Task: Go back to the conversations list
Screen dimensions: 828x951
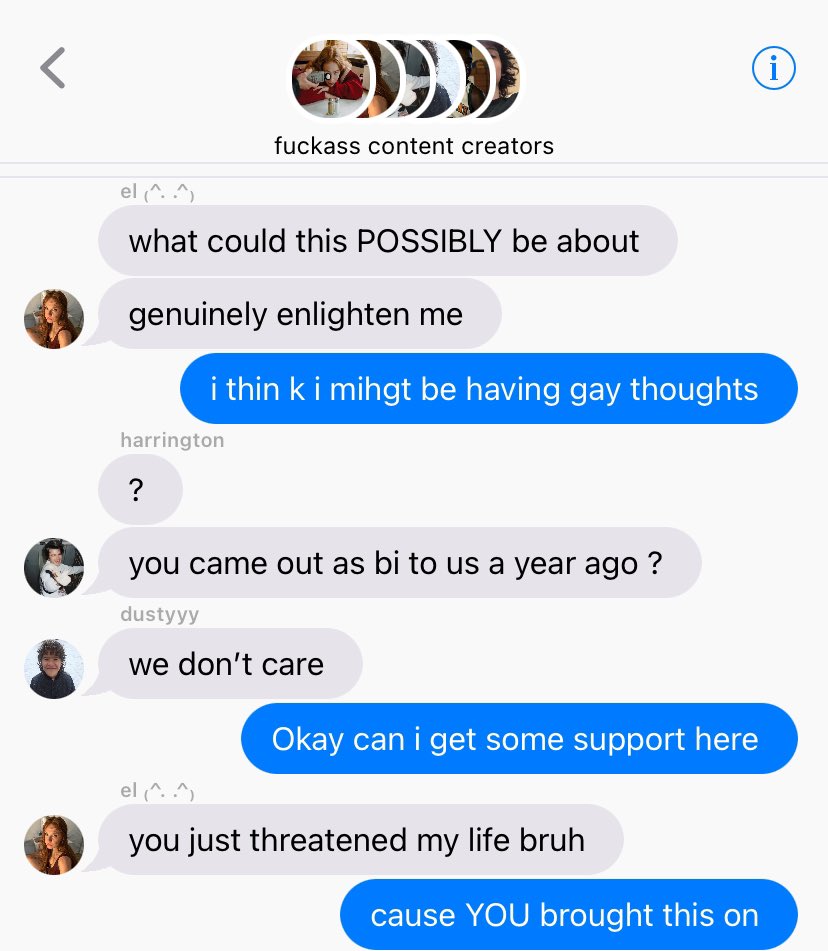Action: (53, 68)
